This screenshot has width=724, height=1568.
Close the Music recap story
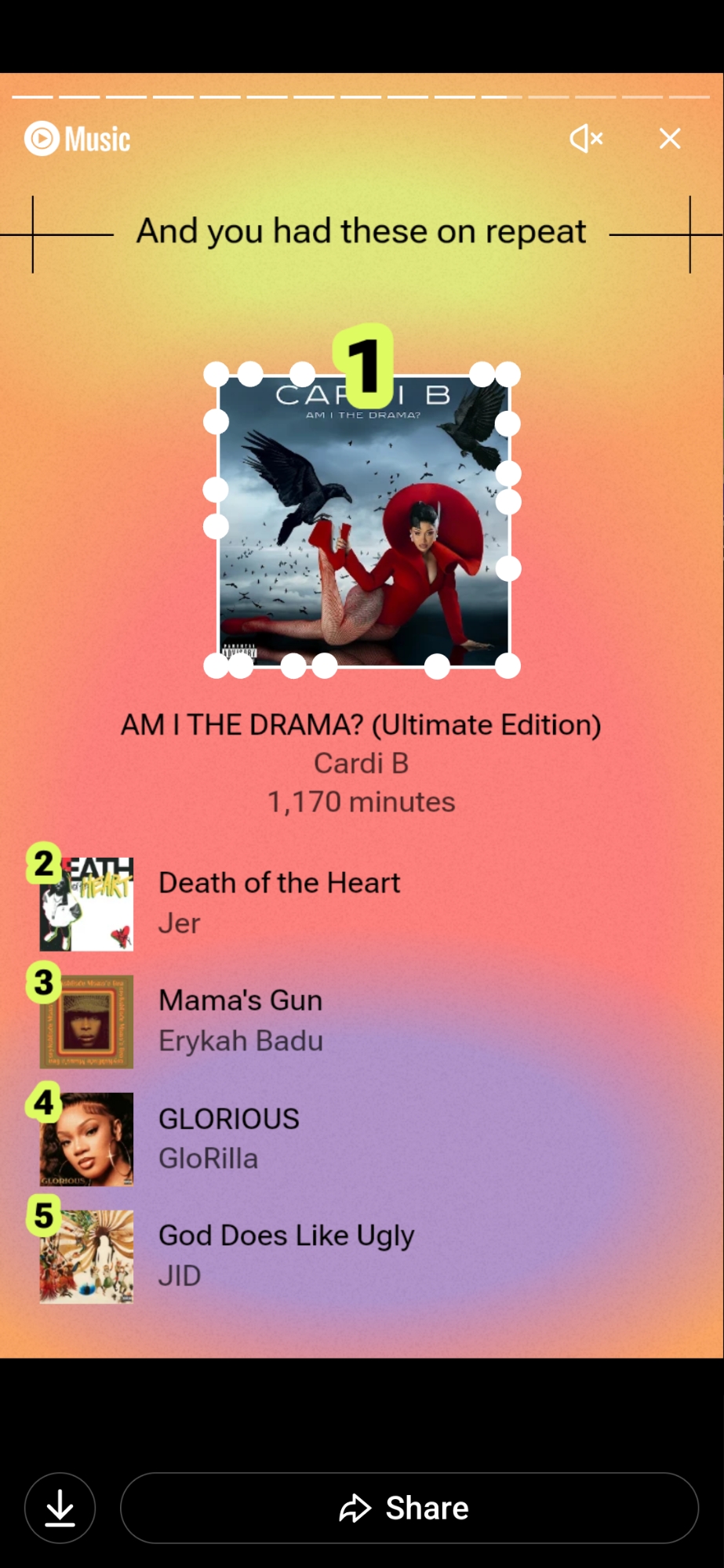(670, 139)
